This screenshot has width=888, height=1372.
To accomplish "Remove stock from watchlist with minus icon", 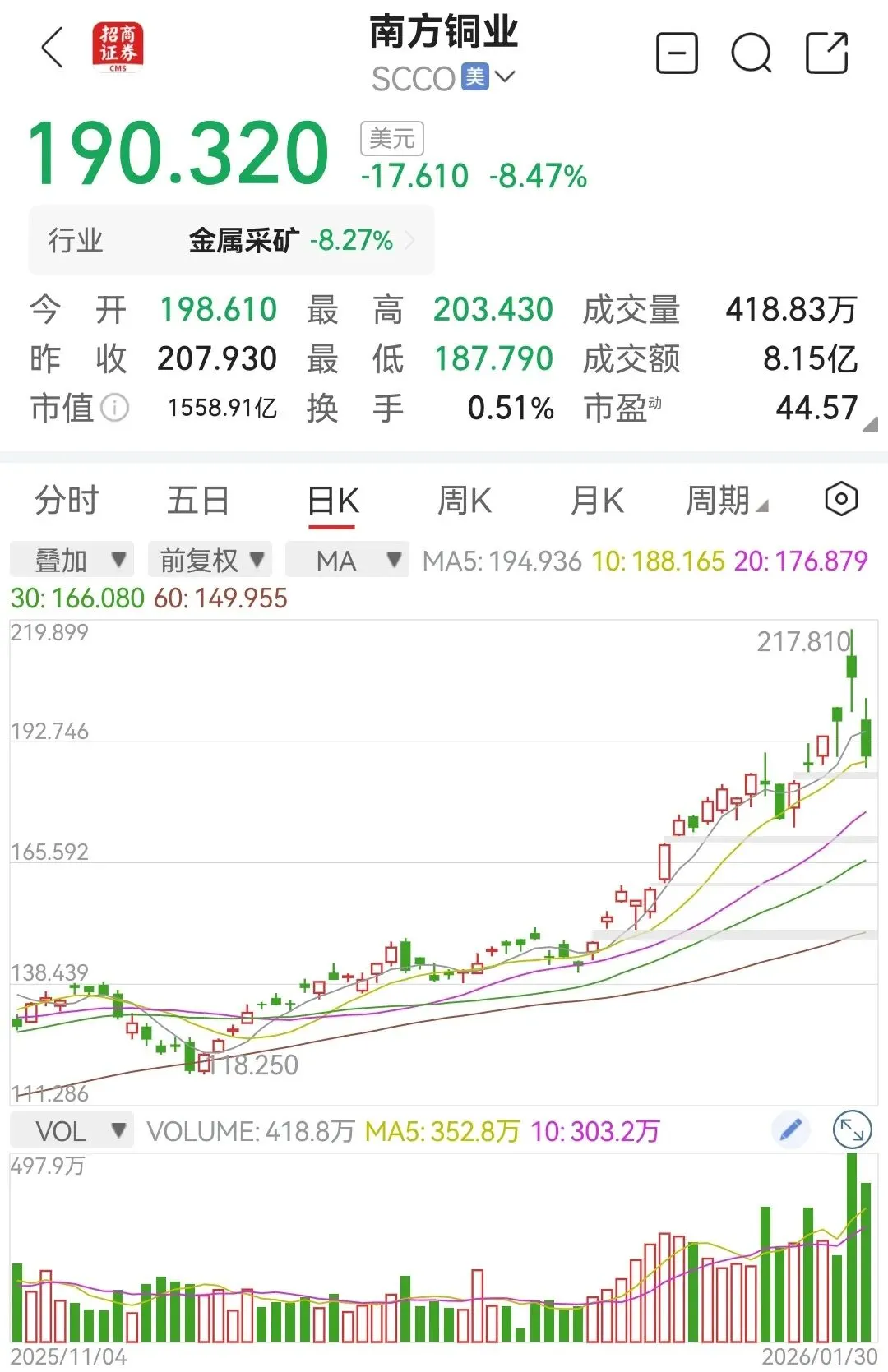I will pyautogui.click(x=677, y=53).
